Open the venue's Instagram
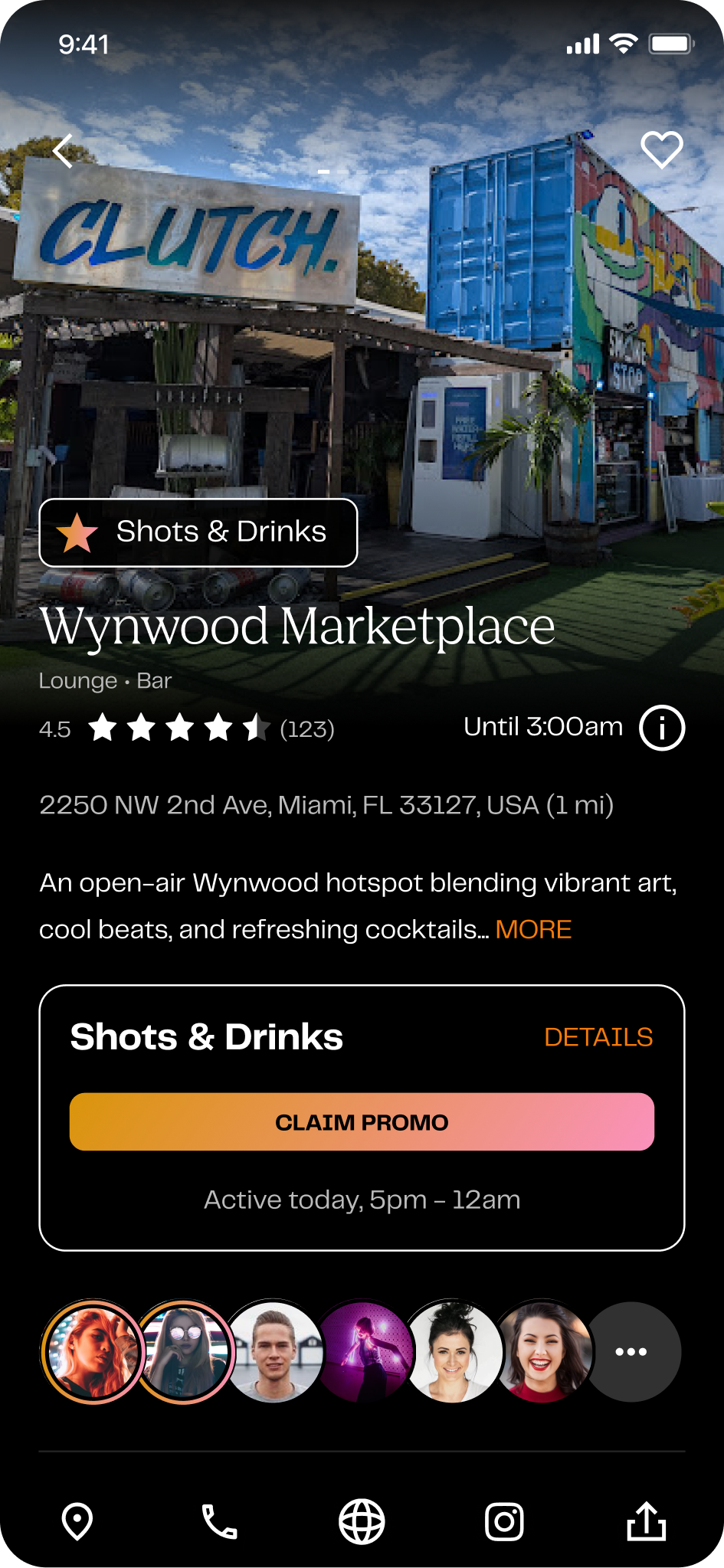 point(504,1521)
